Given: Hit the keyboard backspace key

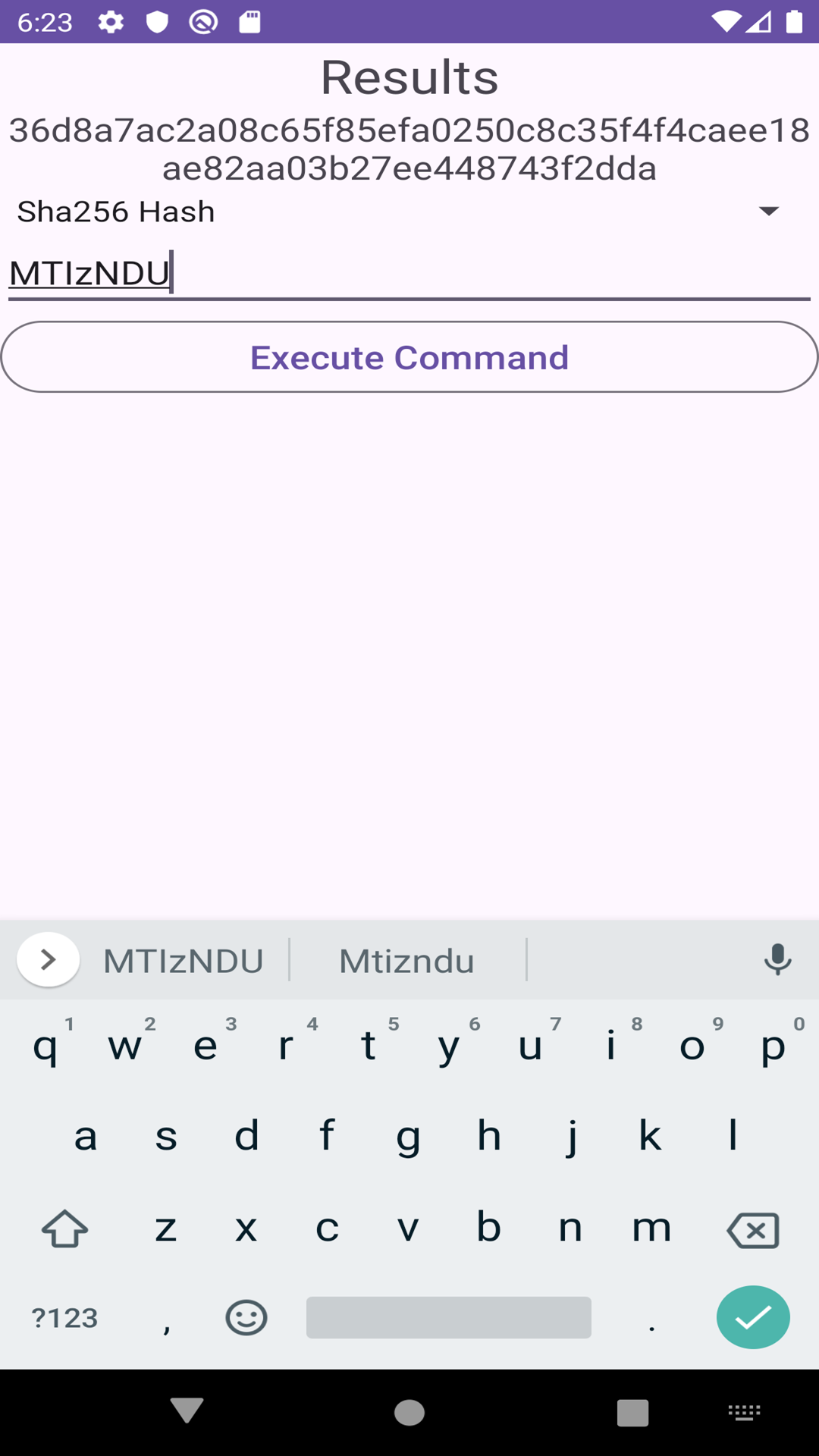Looking at the screenshot, I should tap(752, 1229).
